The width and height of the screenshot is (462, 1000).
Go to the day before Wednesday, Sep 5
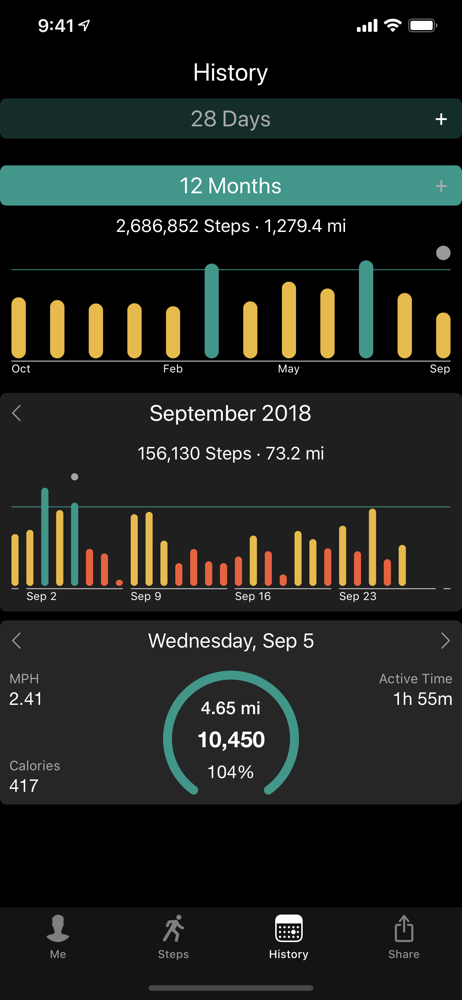pos(17,641)
